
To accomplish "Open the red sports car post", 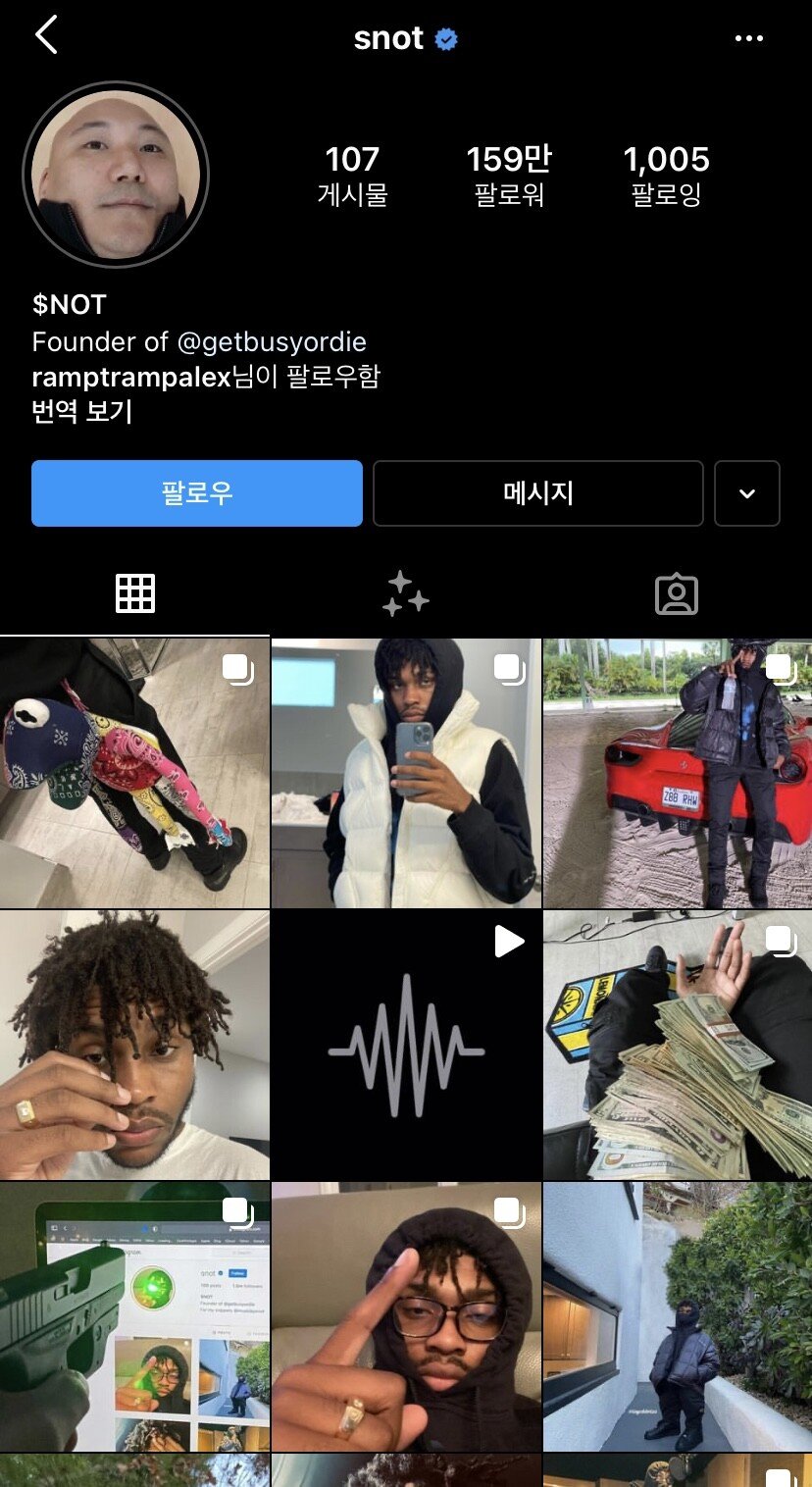I will (x=678, y=773).
